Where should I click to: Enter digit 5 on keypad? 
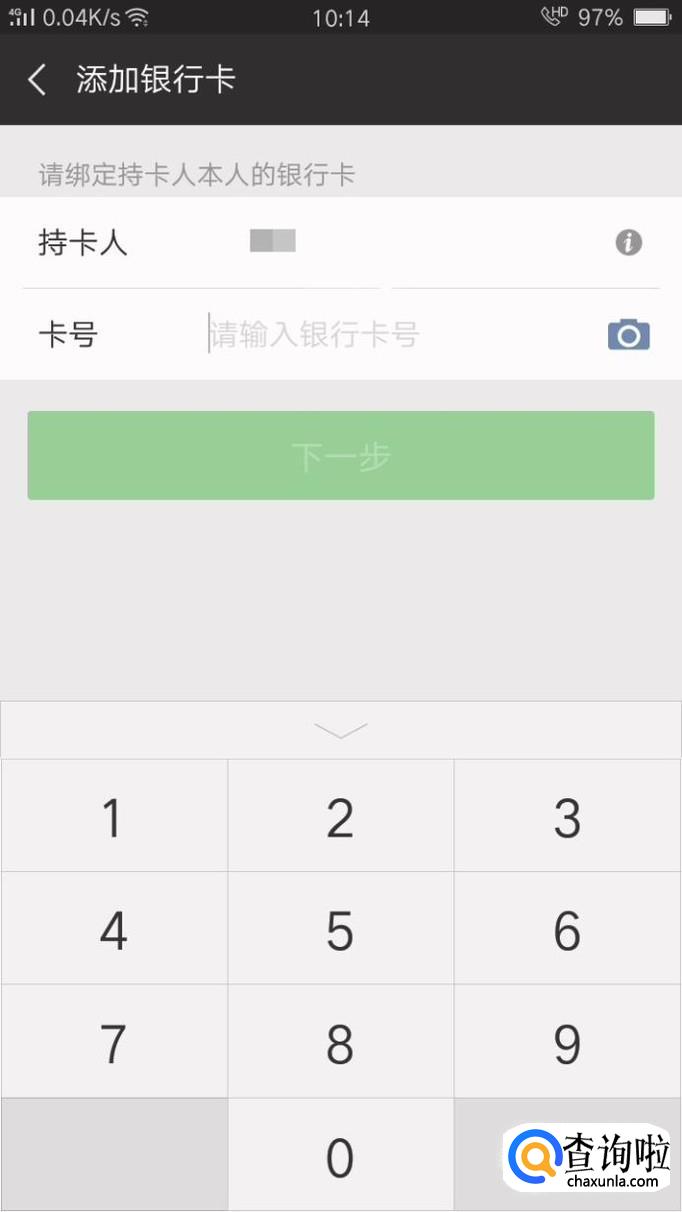click(341, 929)
